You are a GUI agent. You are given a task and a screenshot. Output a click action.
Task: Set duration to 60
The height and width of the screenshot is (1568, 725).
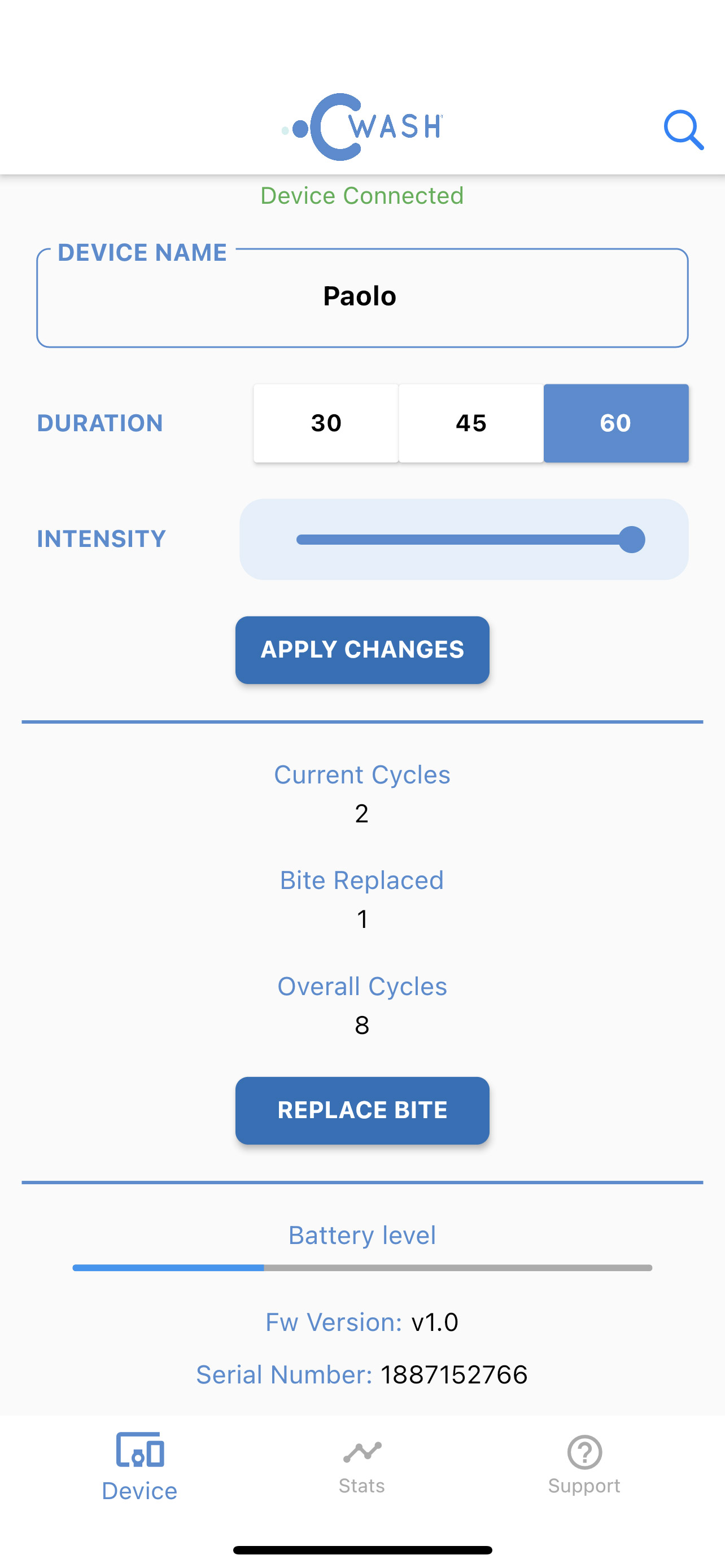point(615,423)
